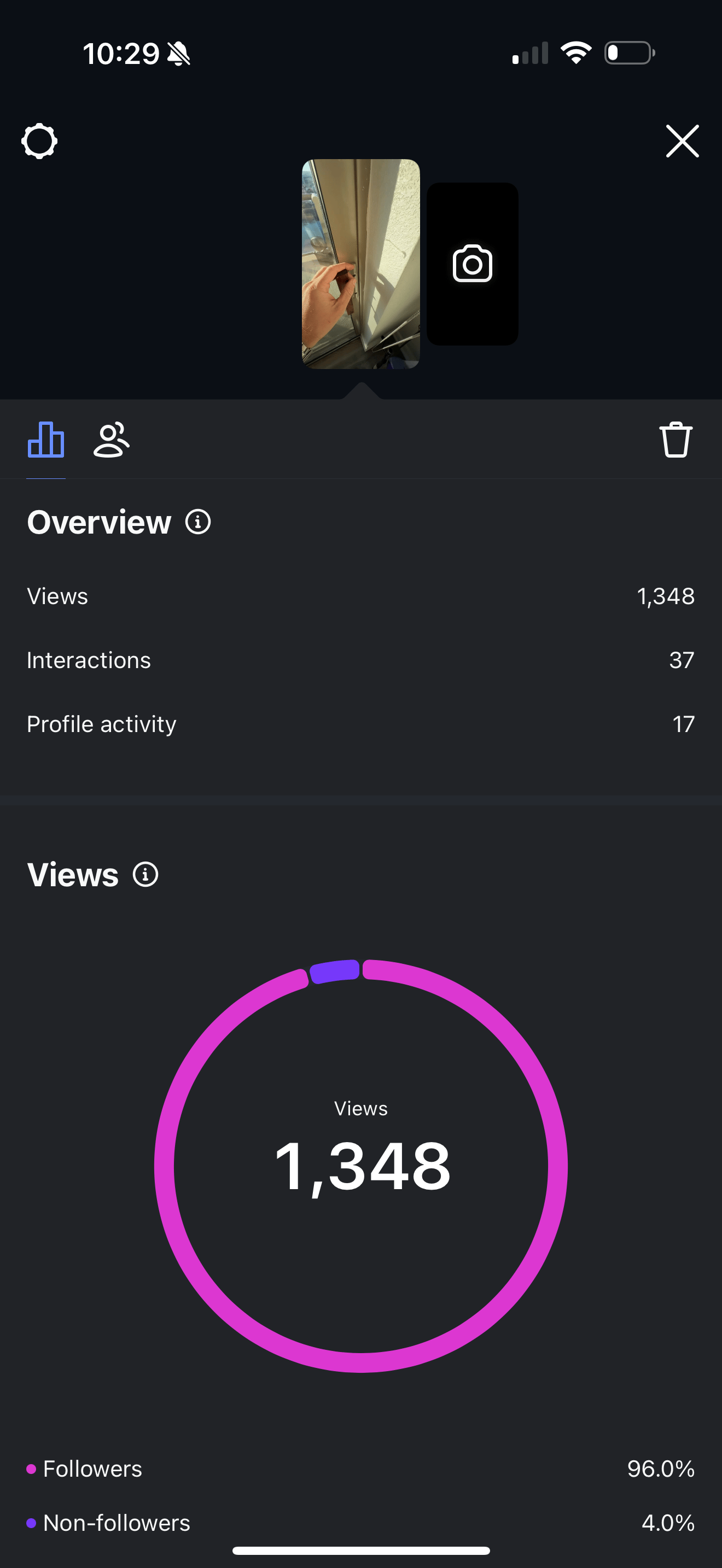Switch to the insights bar chart tab
Image resolution: width=722 pixels, height=1568 pixels.
point(45,440)
